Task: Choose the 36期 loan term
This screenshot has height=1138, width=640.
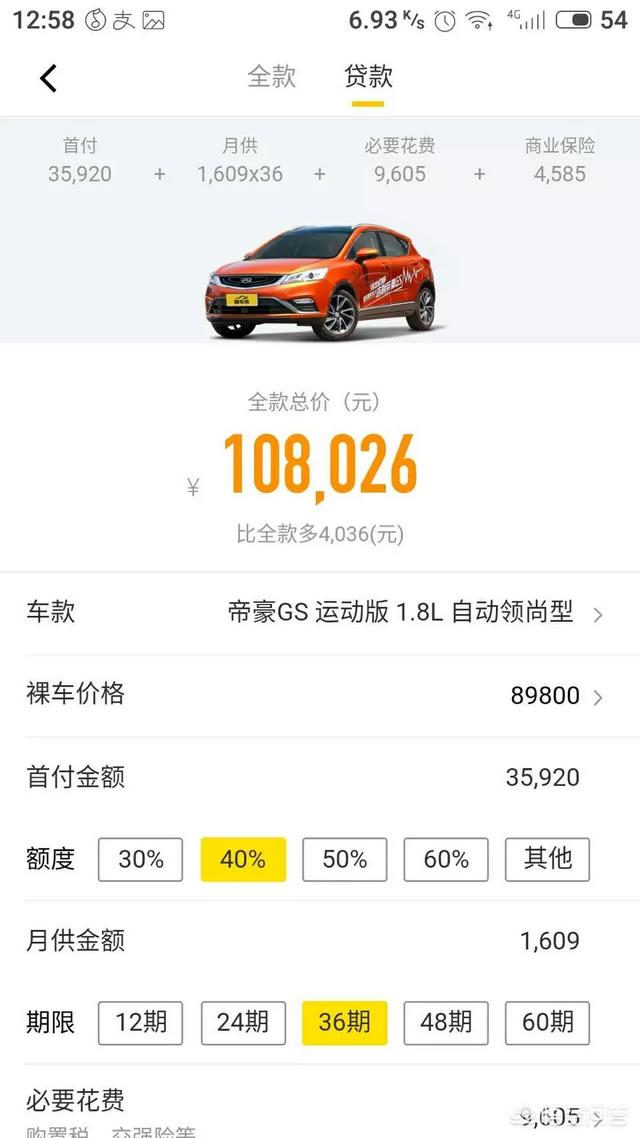Action: pyautogui.click(x=345, y=1022)
